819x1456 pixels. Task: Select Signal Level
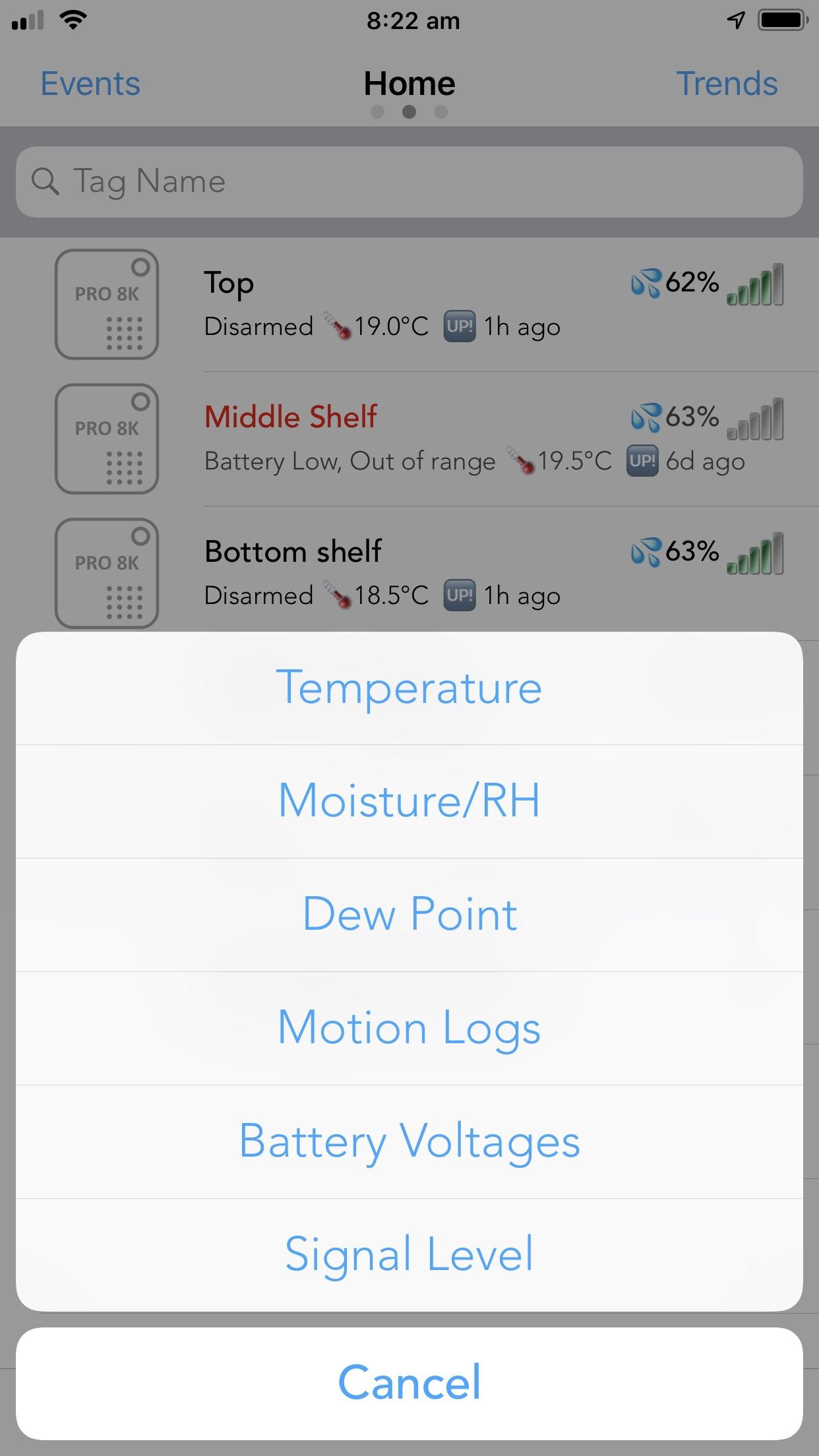click(409, 1255)
